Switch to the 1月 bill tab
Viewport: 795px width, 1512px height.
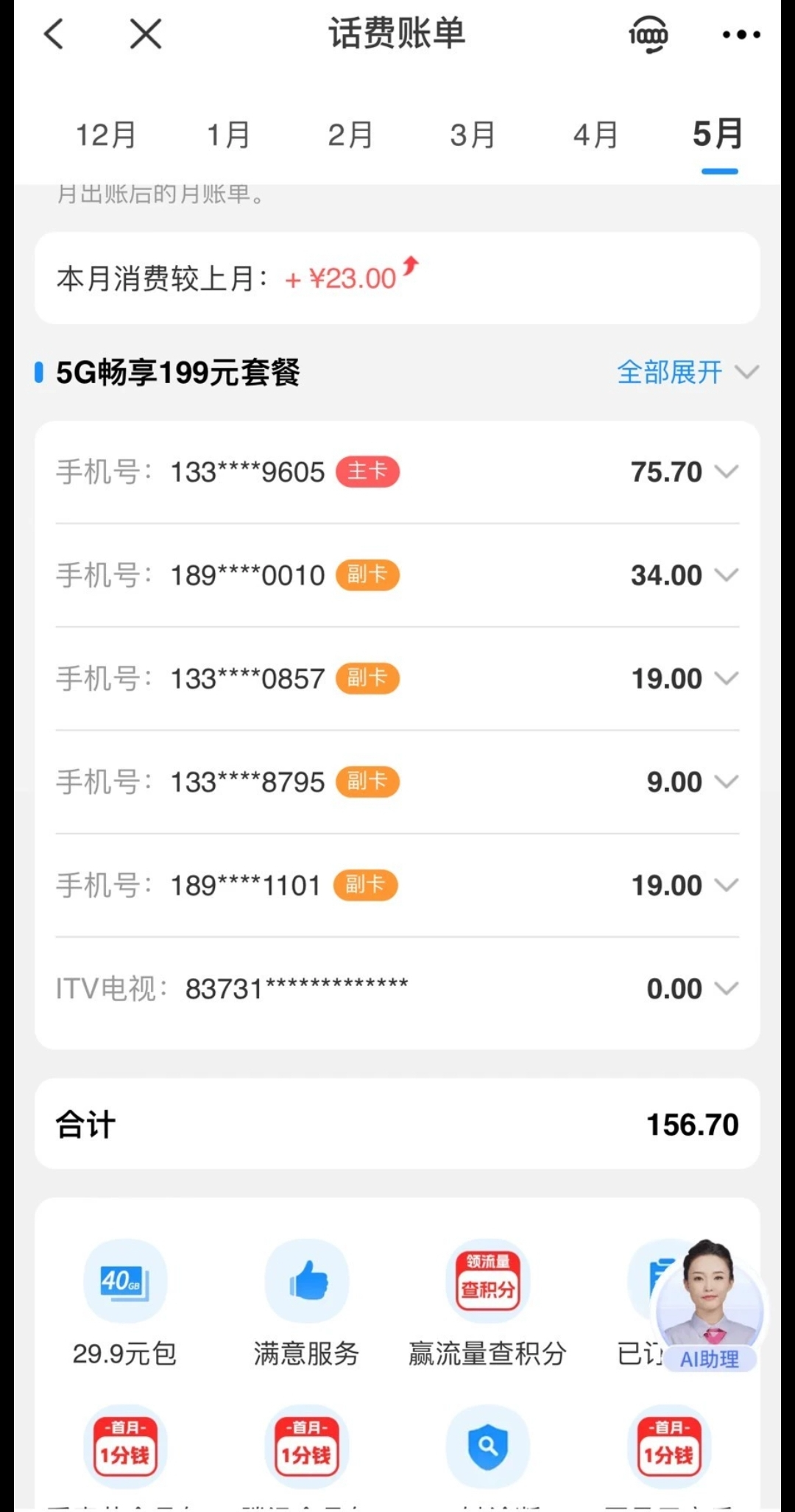[228, 136]
